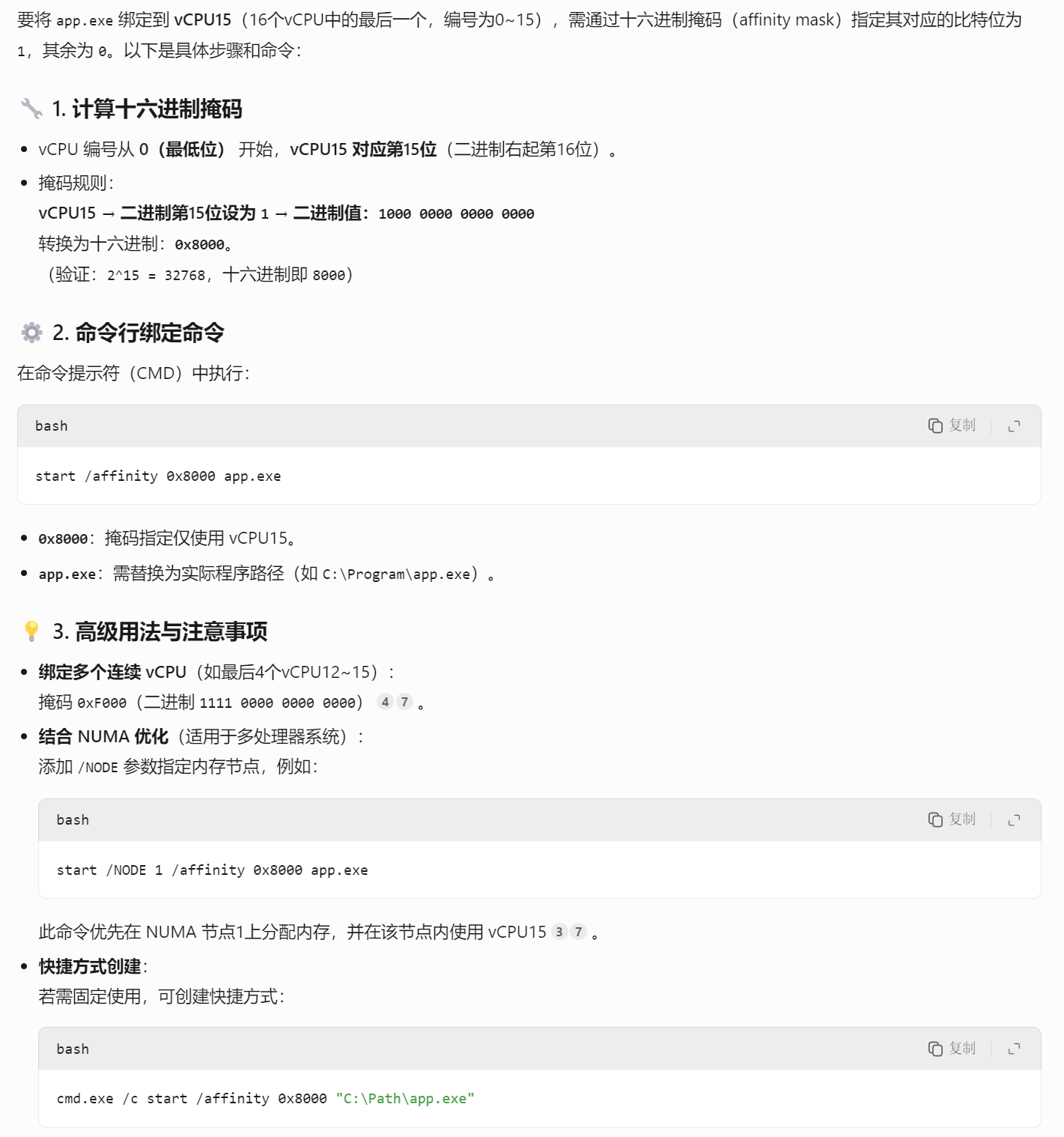This screenshot has width=1064, height=1137.
Task: Expand the cmd.exe /c start code block
Action: 1014,1049
